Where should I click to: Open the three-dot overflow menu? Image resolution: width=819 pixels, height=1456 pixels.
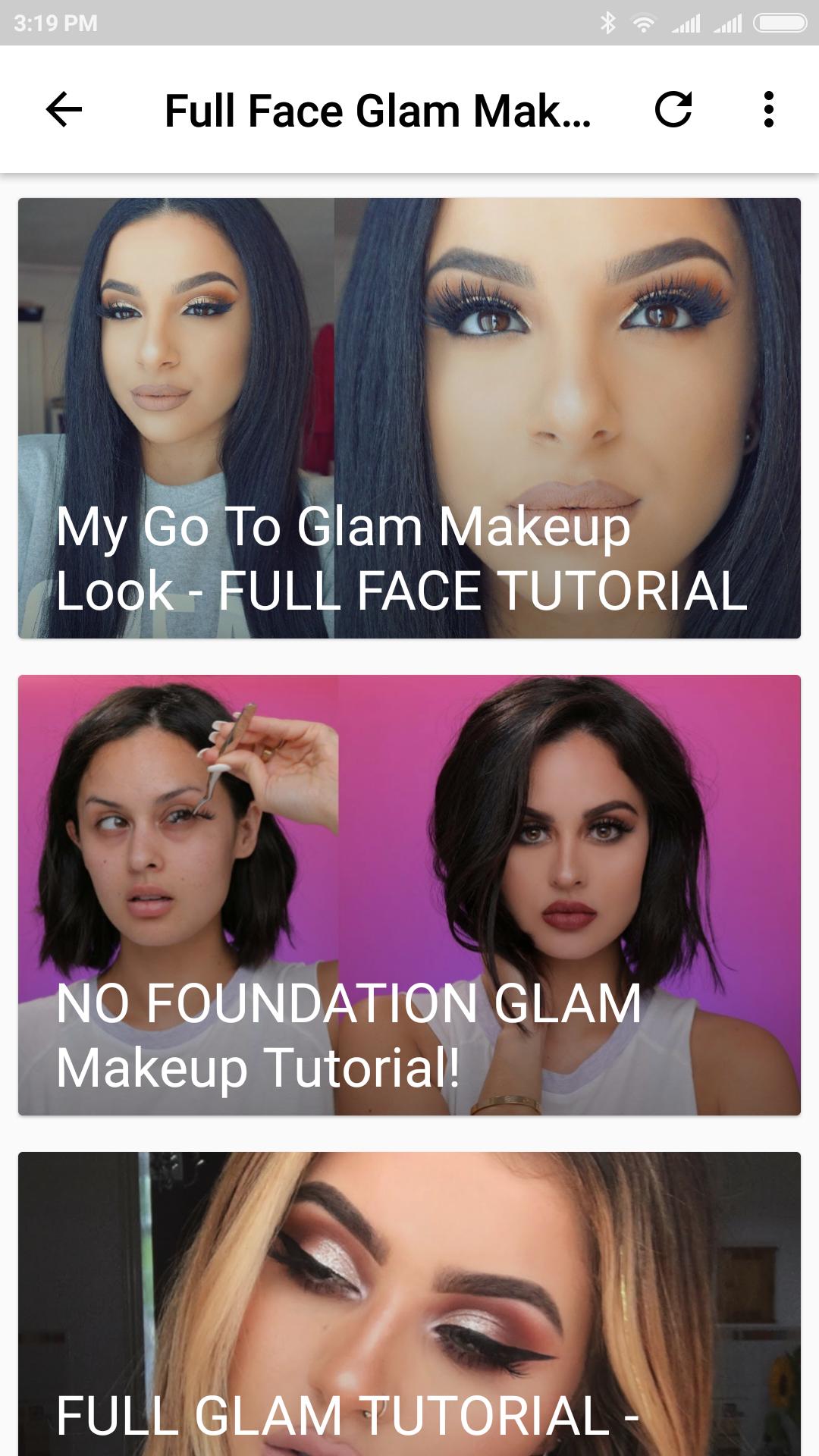click(x=770, y=108)
